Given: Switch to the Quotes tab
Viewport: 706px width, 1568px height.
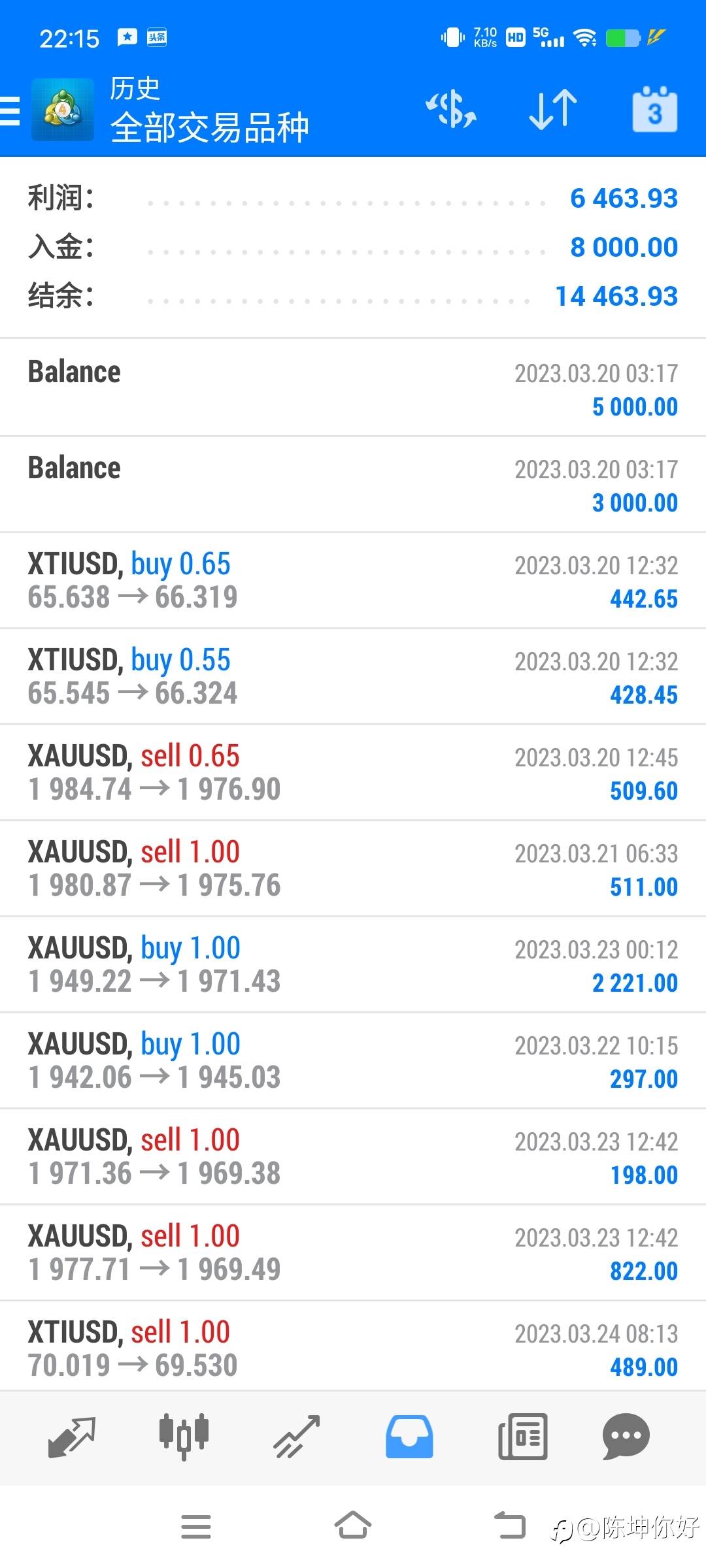Looking at the screenshot, I should [x=72, y=1437].
